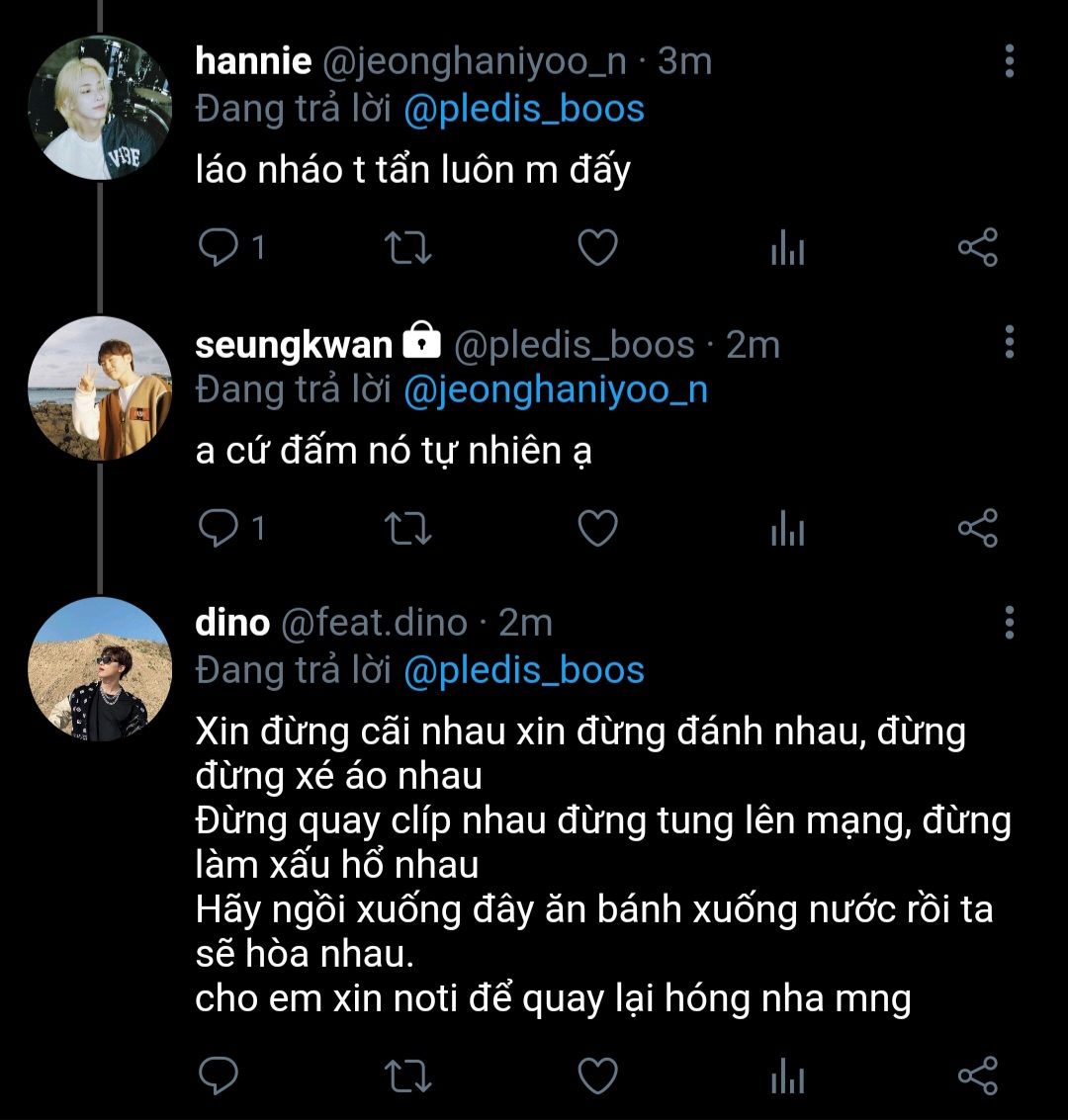Retweet hannie's tweet

pyautogui.click(x=406, y=248)
